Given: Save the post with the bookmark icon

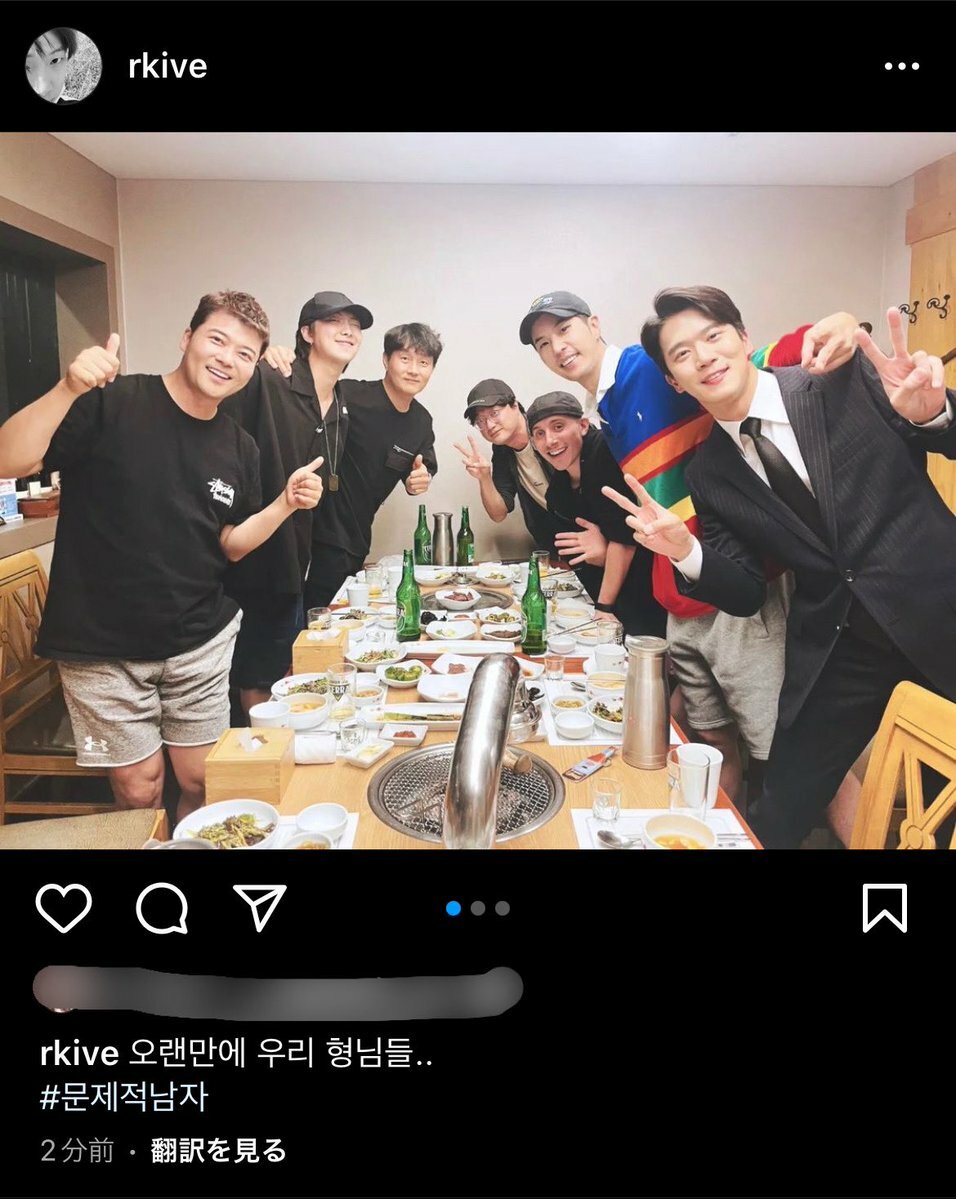Looking at the screenshot, I should pos(884,908).
